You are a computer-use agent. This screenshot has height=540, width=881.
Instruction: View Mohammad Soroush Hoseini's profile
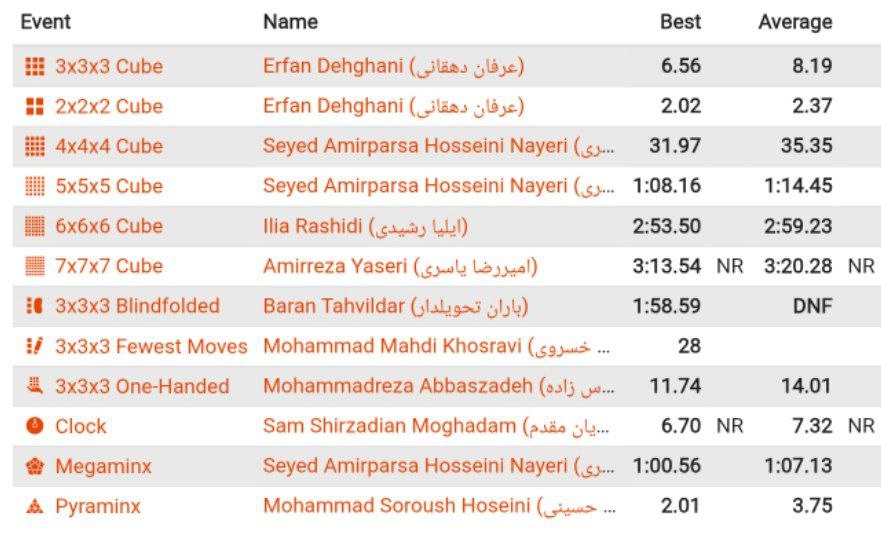[439, 506]
